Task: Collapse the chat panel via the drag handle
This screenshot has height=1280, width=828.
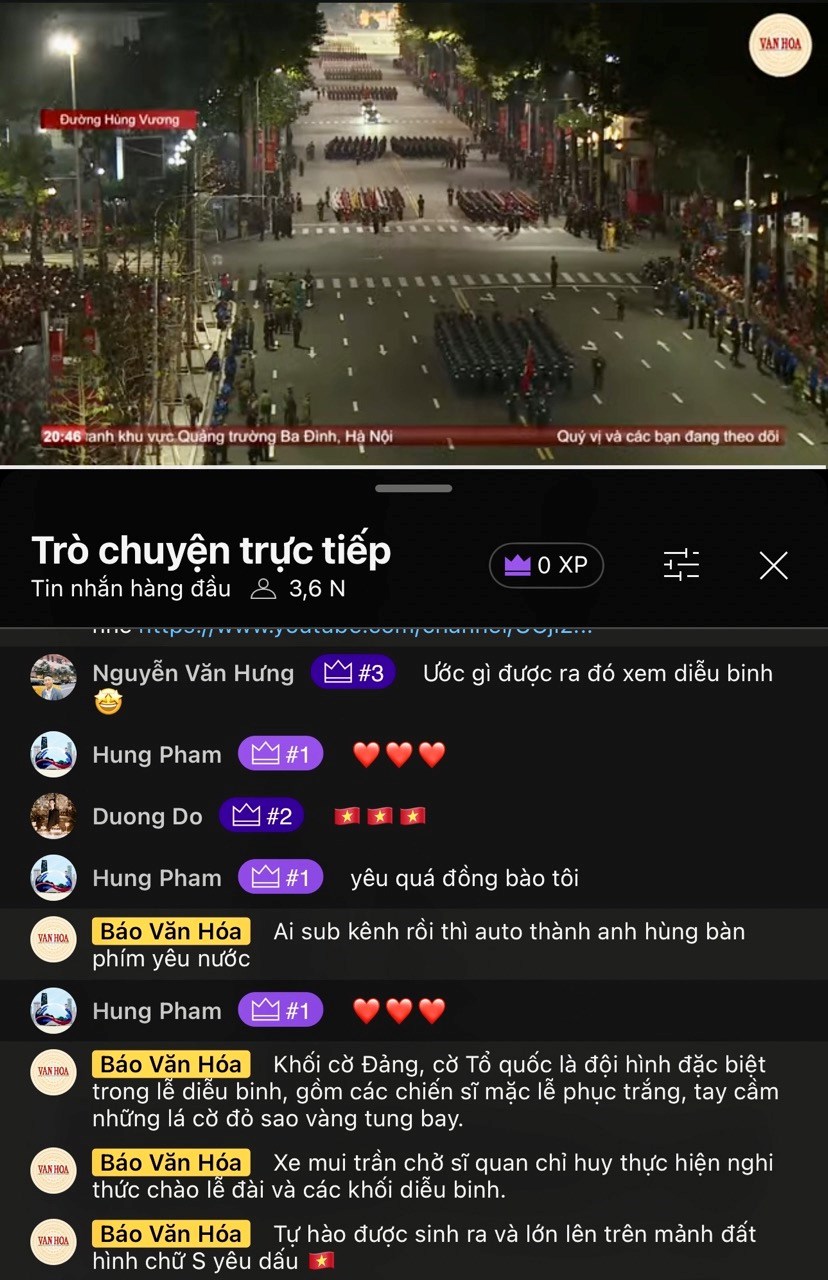Action: click(414, 490)
